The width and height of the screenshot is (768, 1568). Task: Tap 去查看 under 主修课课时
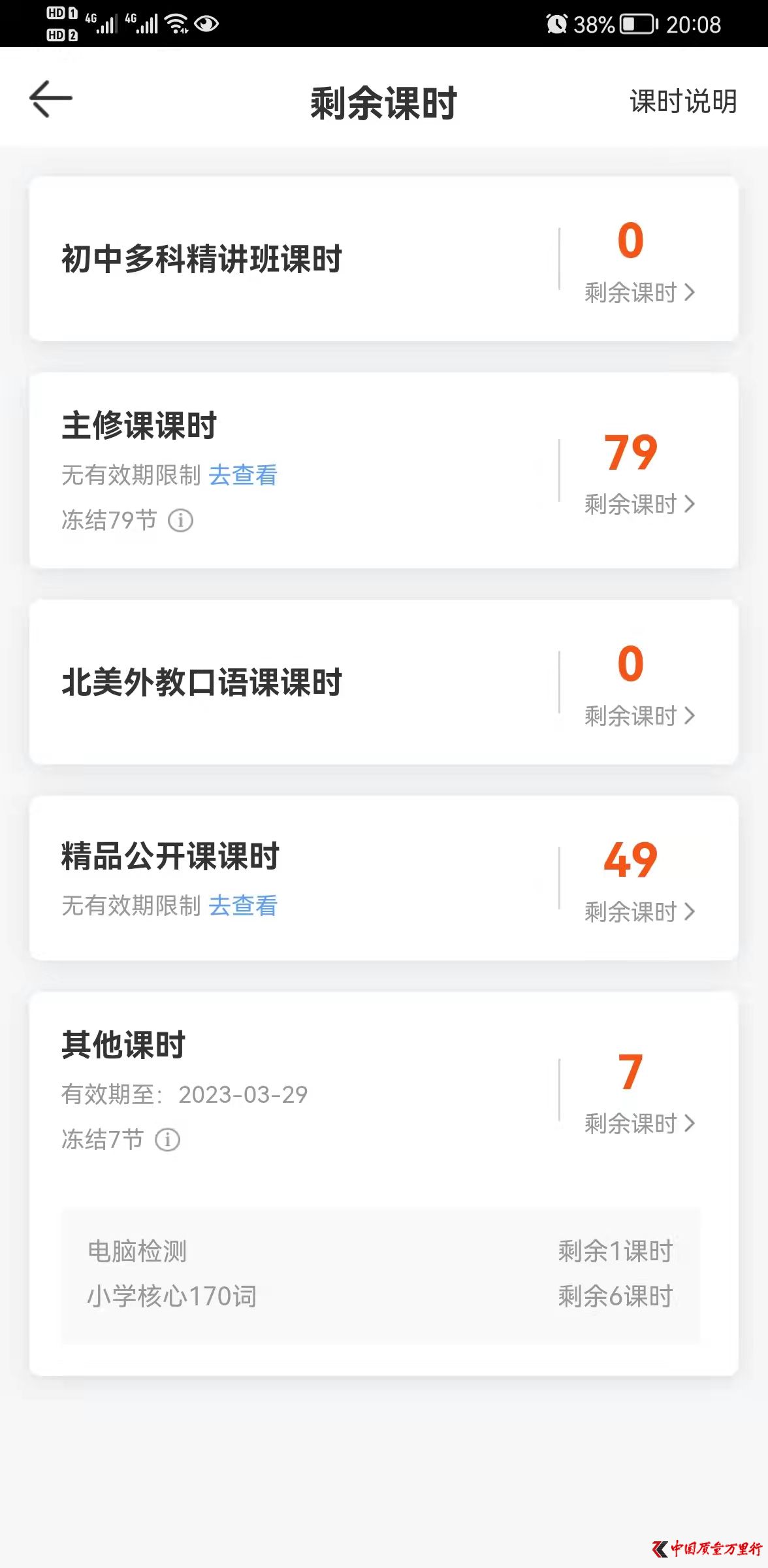[x=243, y=475]
